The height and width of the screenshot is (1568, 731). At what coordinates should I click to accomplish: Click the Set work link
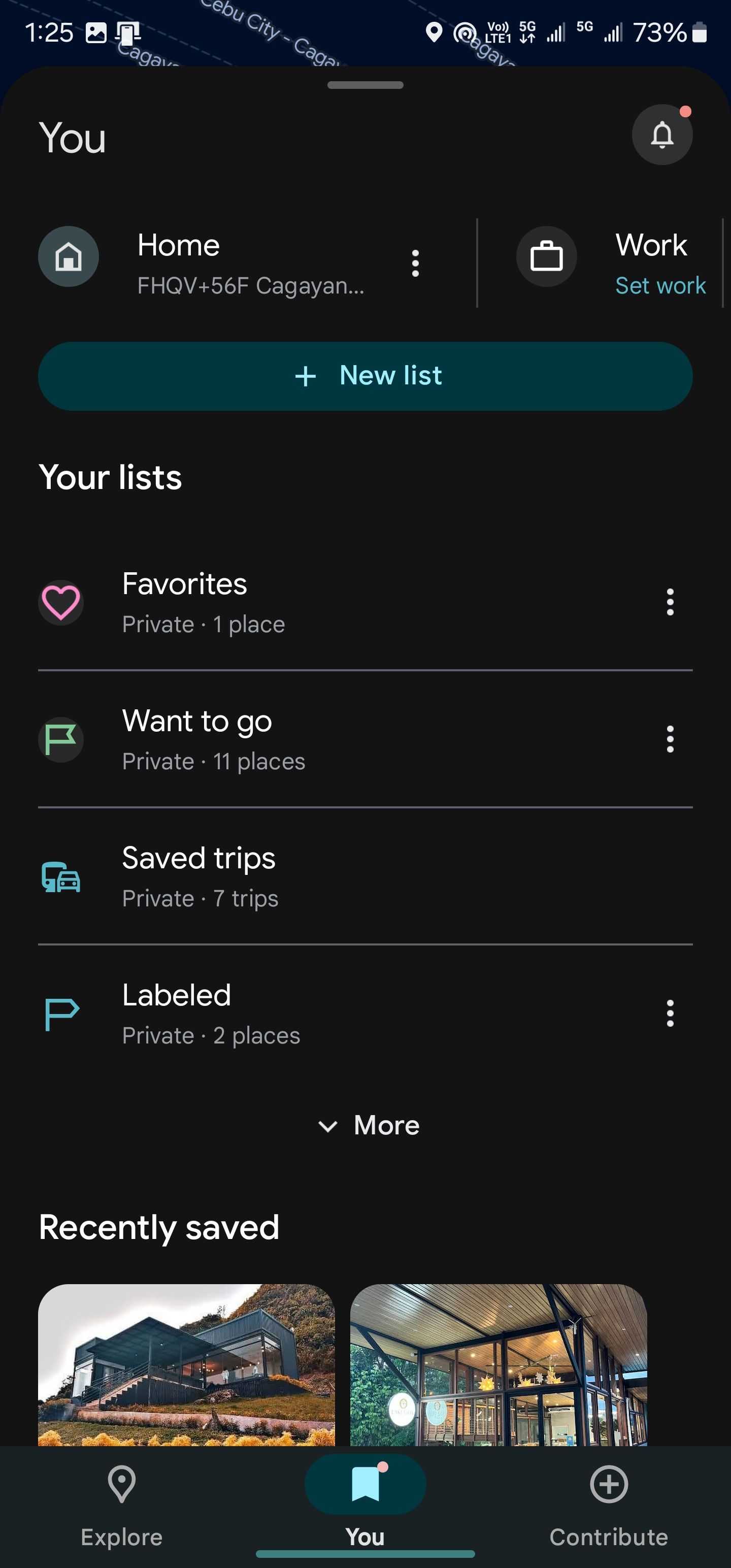tap(660, 285)
